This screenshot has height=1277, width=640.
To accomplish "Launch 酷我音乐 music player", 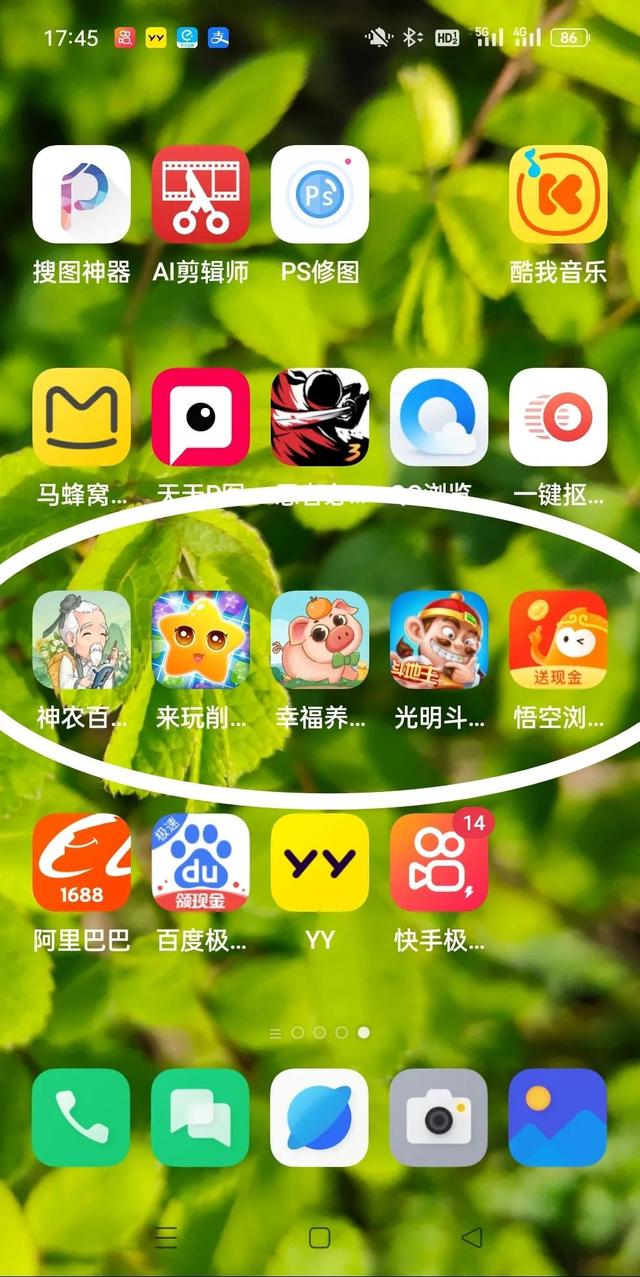I will (558, 195).
